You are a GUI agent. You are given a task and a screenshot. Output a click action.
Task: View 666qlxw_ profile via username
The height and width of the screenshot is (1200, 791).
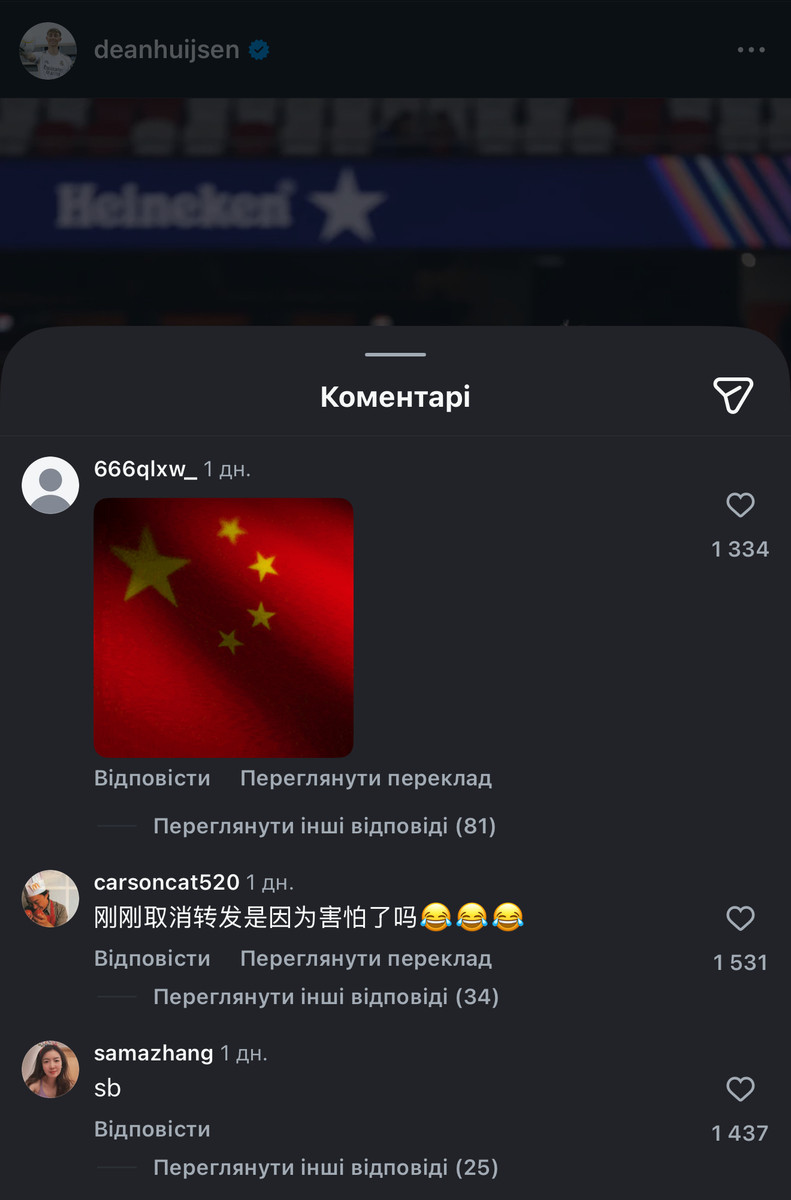145,469
